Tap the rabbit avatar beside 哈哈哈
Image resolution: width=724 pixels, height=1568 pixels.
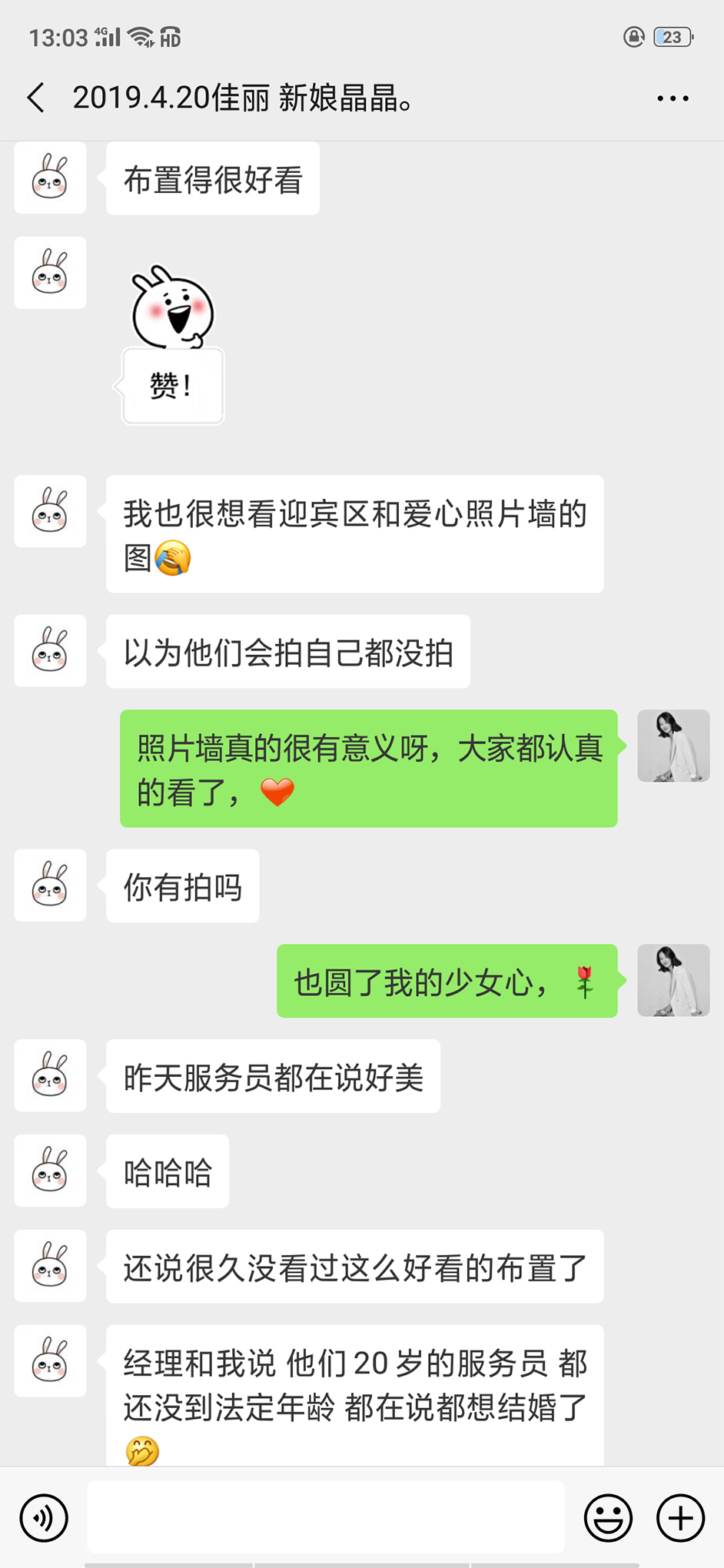[x=50, y=1171]
